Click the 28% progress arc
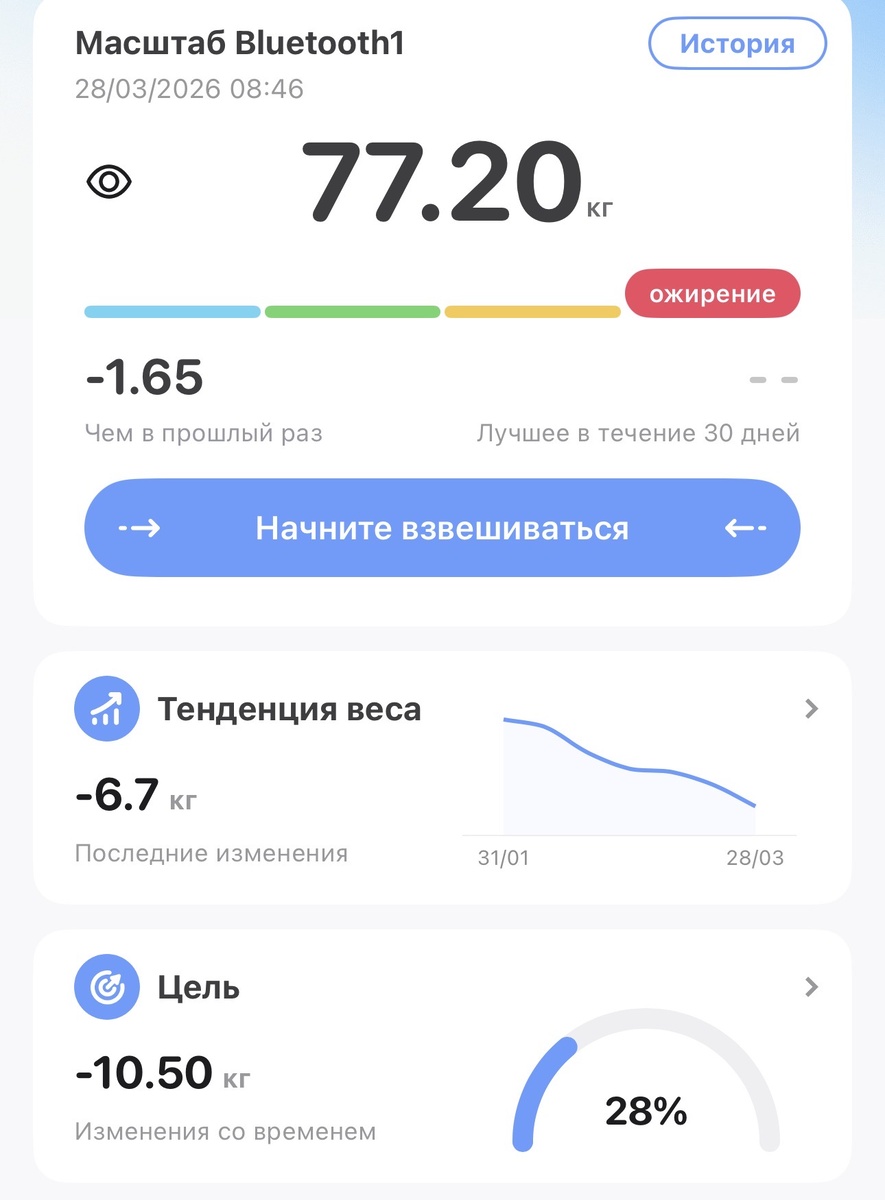885x1200 pixels. (647, 1110)
